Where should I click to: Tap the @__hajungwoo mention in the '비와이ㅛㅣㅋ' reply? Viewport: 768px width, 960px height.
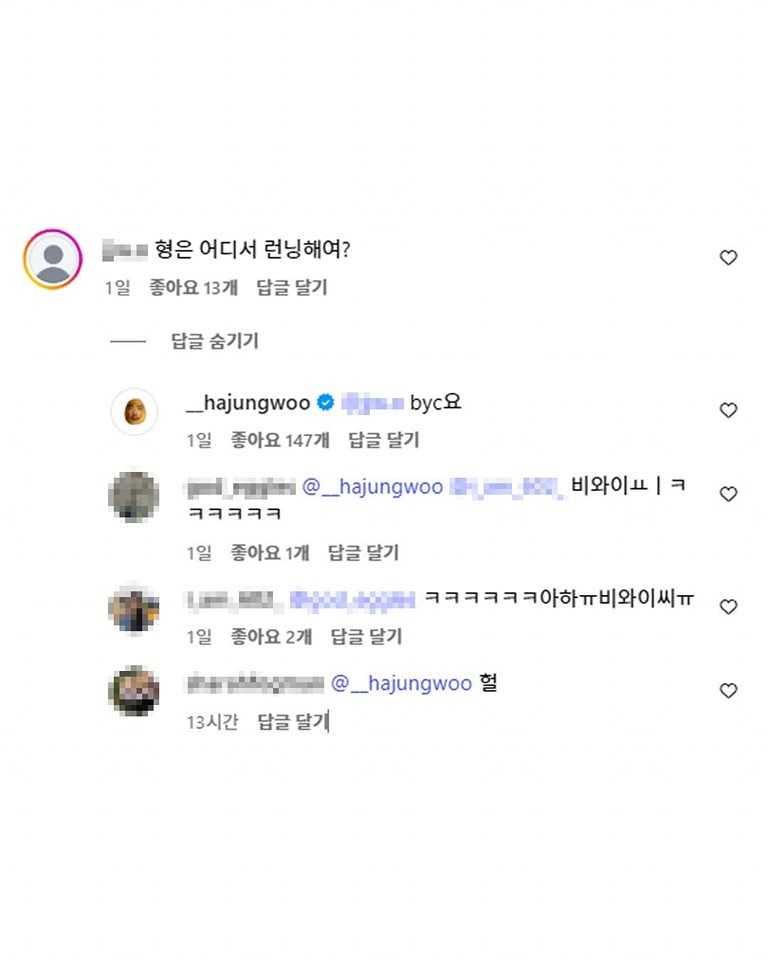coord(372,487)
